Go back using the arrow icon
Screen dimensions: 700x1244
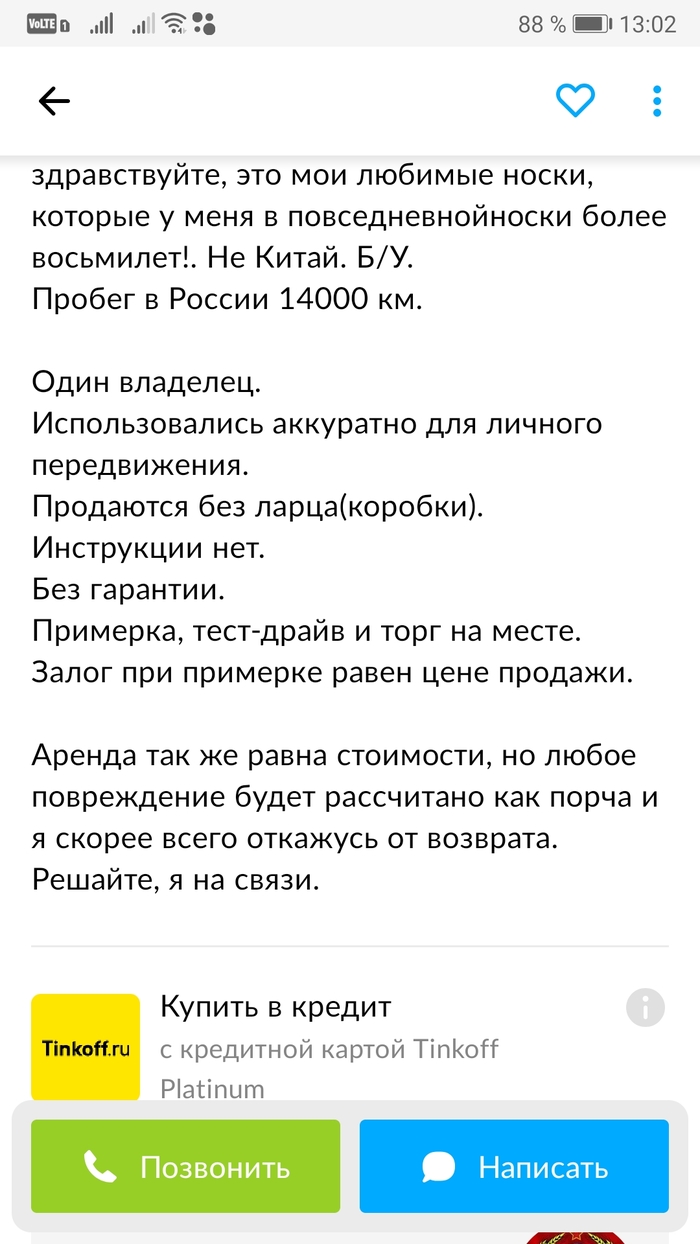(x=54, y=101)
